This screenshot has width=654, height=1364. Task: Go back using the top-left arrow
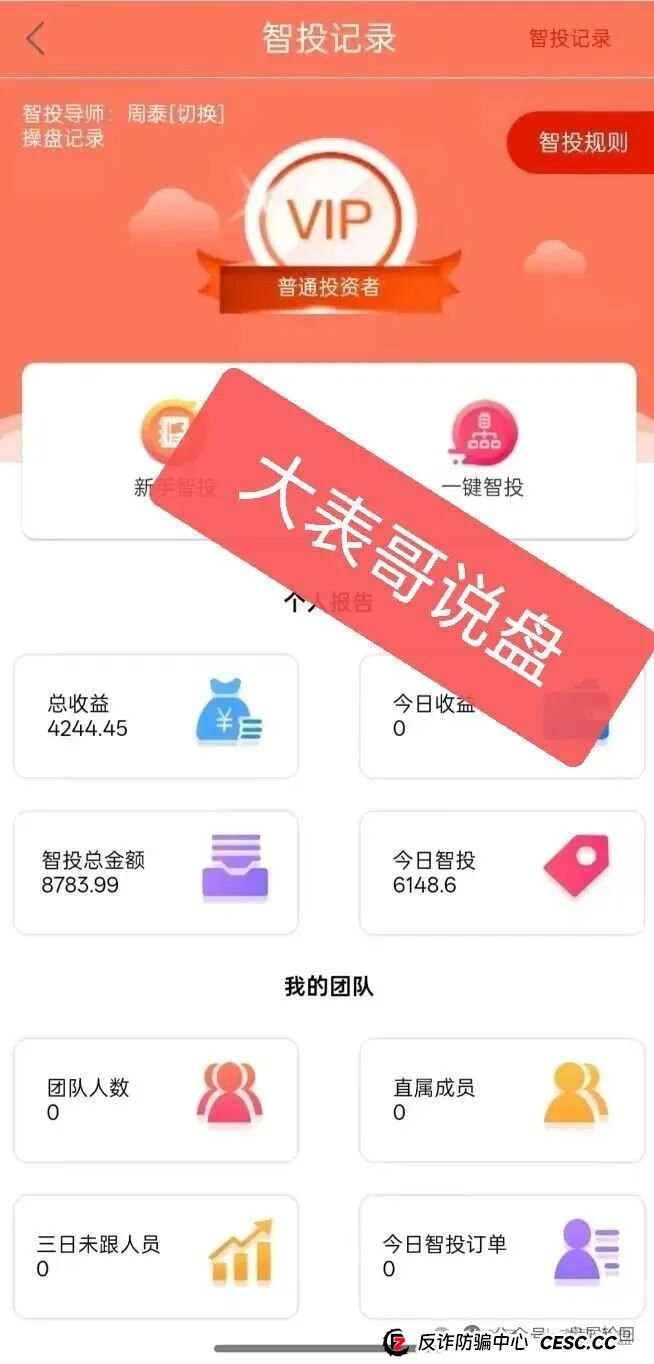click(36, 39)
